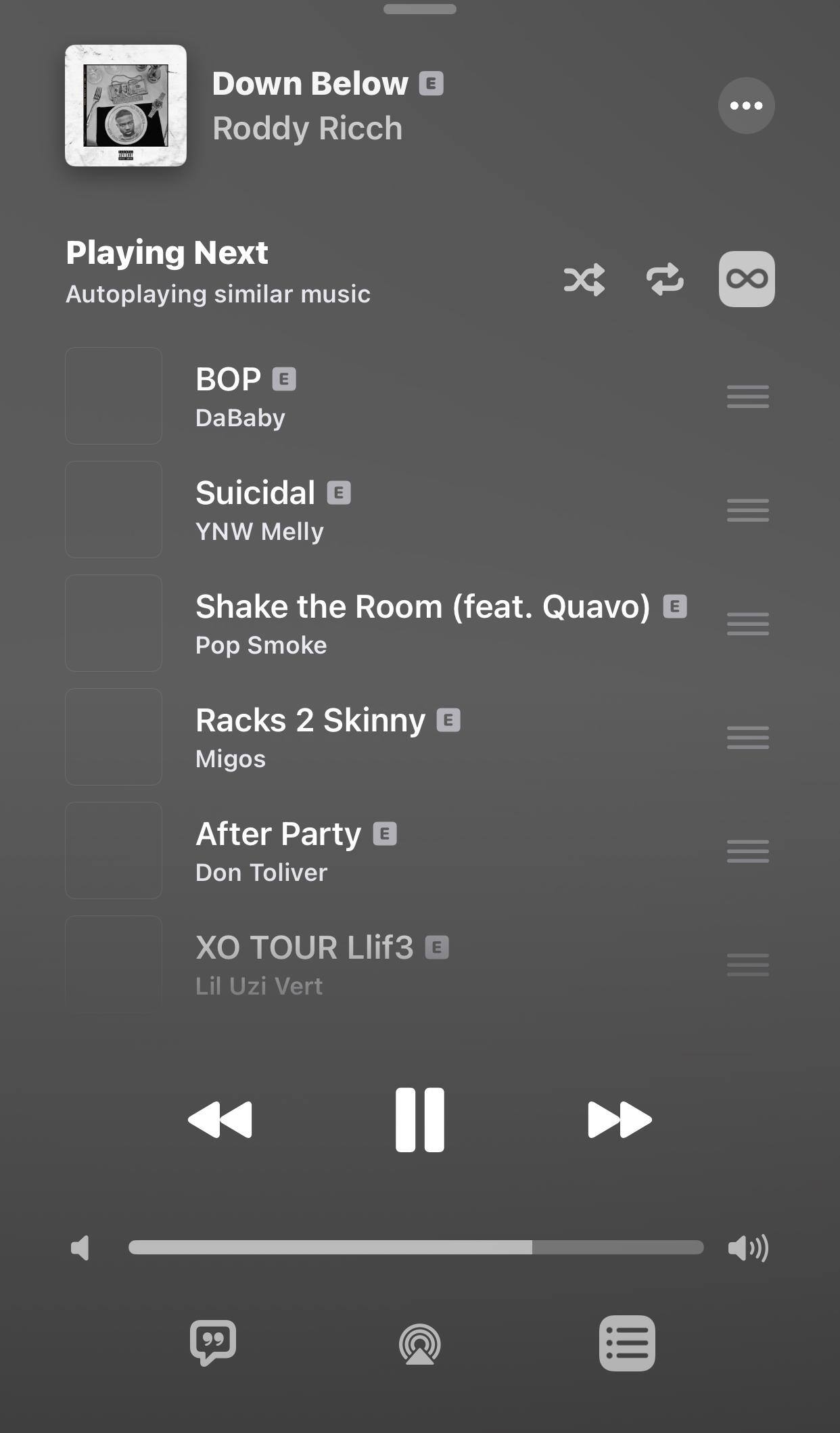Jump to After Party by Don Toliver
This screenshot has width=840, height=1433.
(x=379, y=851)
